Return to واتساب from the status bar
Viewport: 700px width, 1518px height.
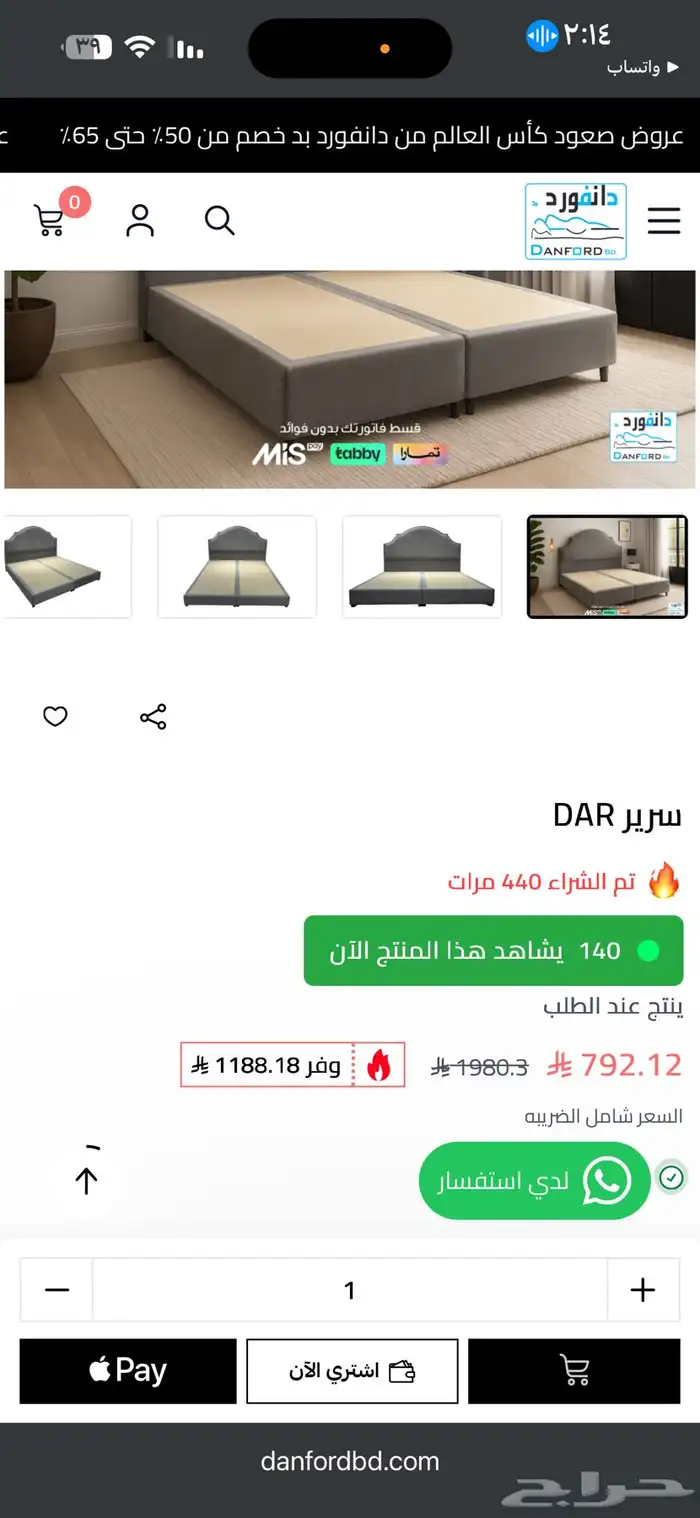click(633, 67)
